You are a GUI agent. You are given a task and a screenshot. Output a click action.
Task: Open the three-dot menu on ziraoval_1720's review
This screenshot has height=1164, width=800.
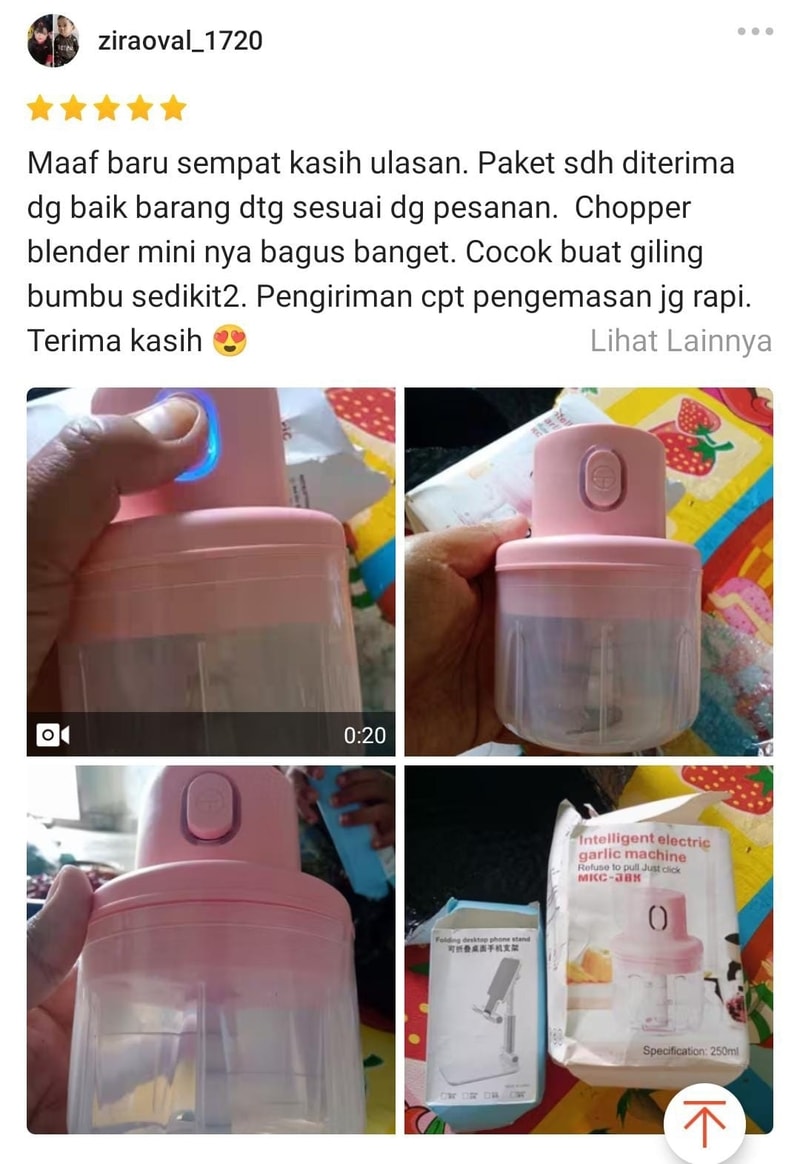[755, 32]
